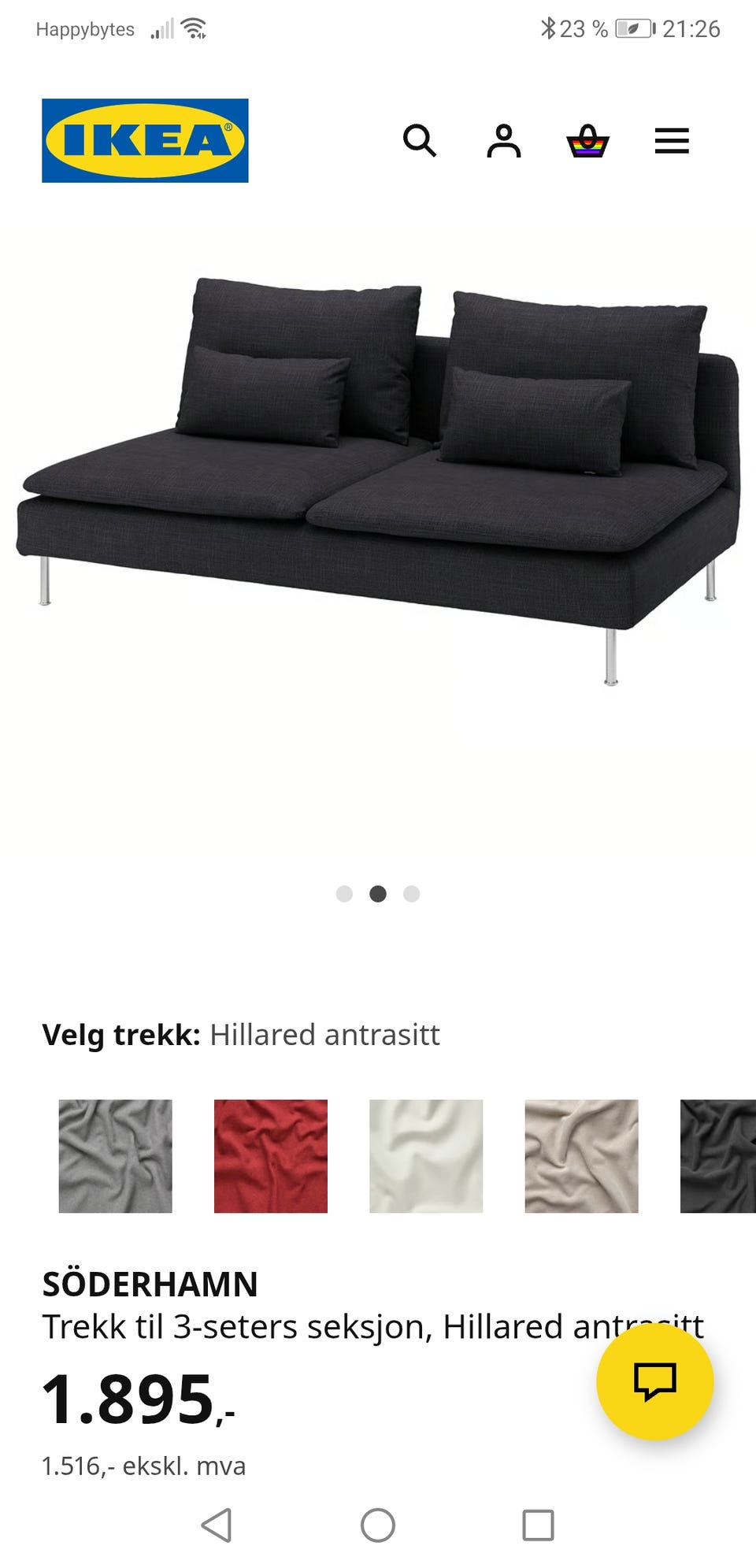
Task: Return to the phone home screen
Action: [x=378, y=1525]
